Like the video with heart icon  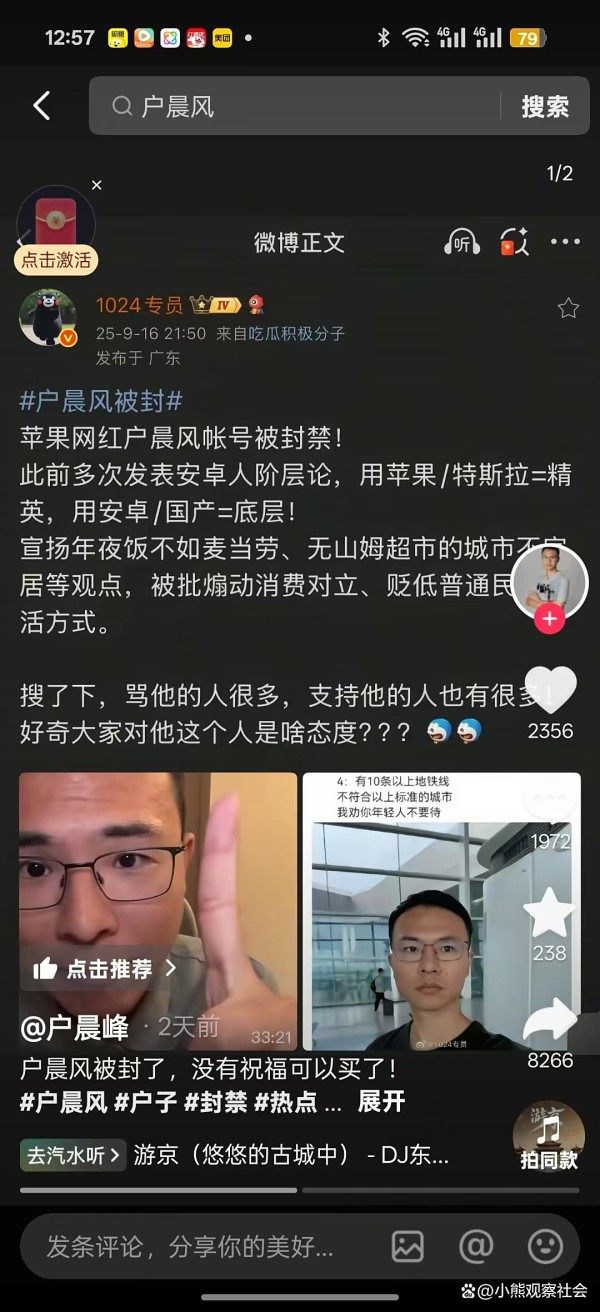[550, 690]
